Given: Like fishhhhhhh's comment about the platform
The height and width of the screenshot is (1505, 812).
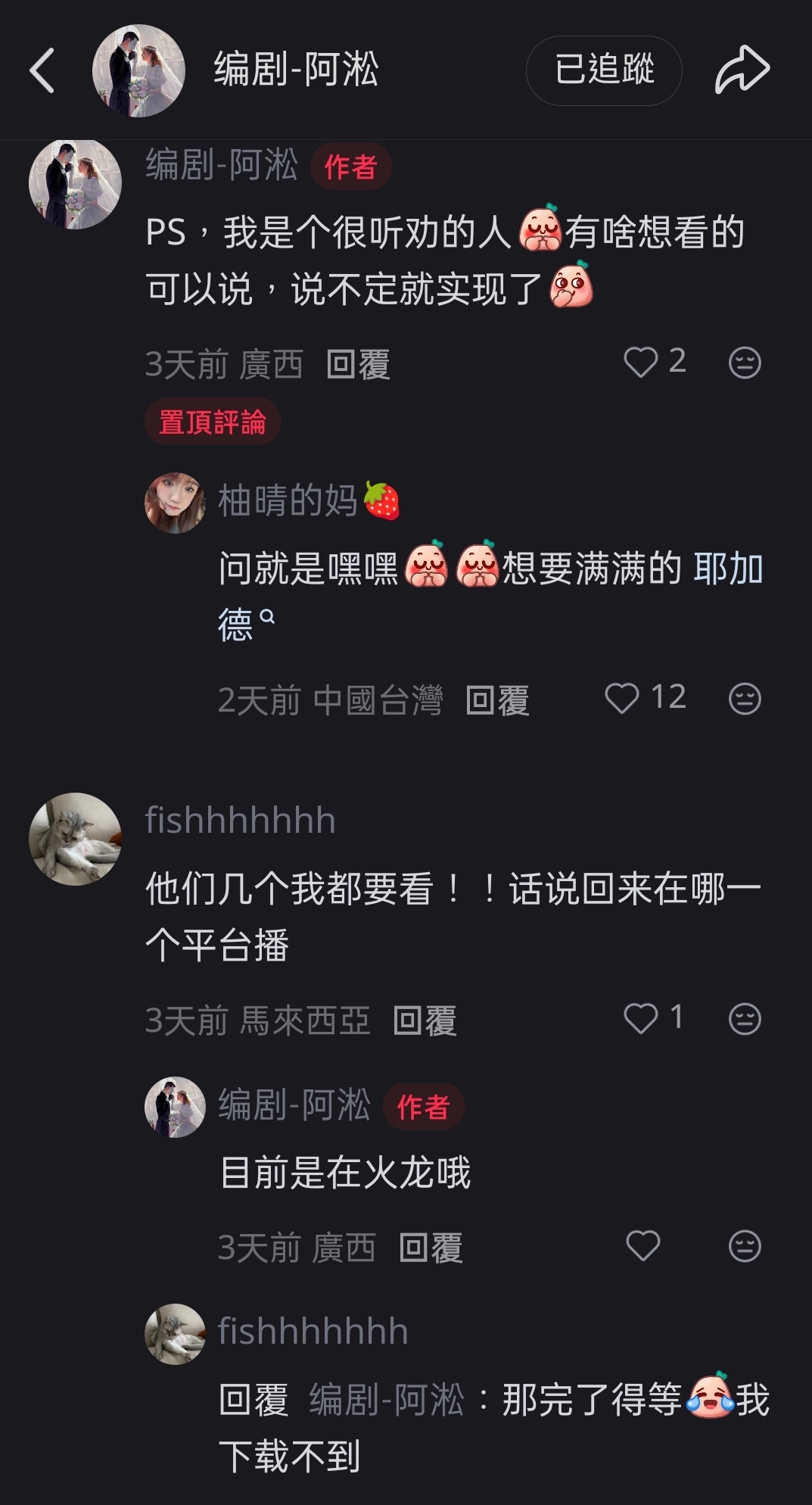Looking at the screenshot, I should (641, 1018).
